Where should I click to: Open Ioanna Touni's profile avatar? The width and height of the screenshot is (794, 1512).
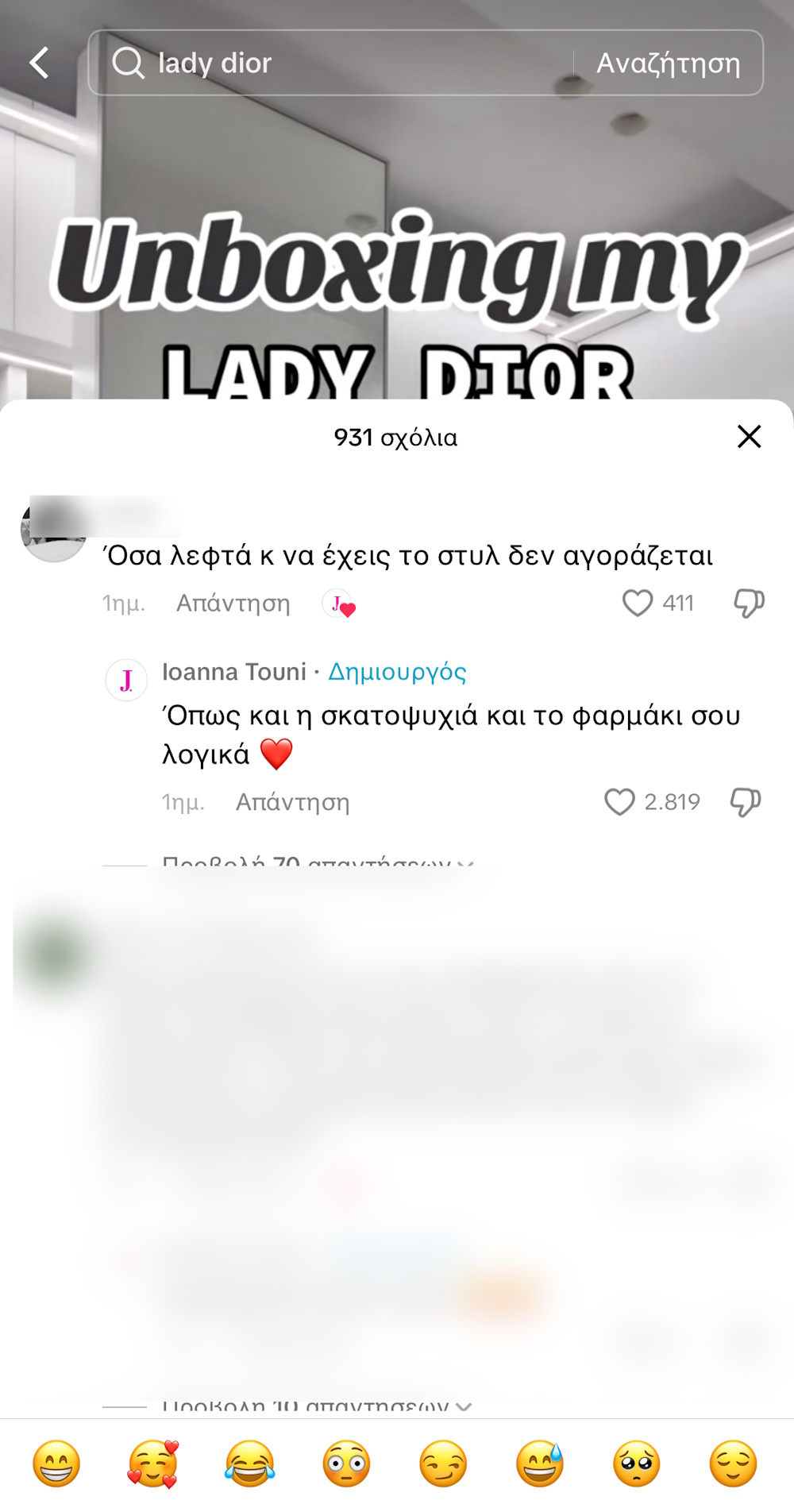pyautogui.click(x=126, y=680)
